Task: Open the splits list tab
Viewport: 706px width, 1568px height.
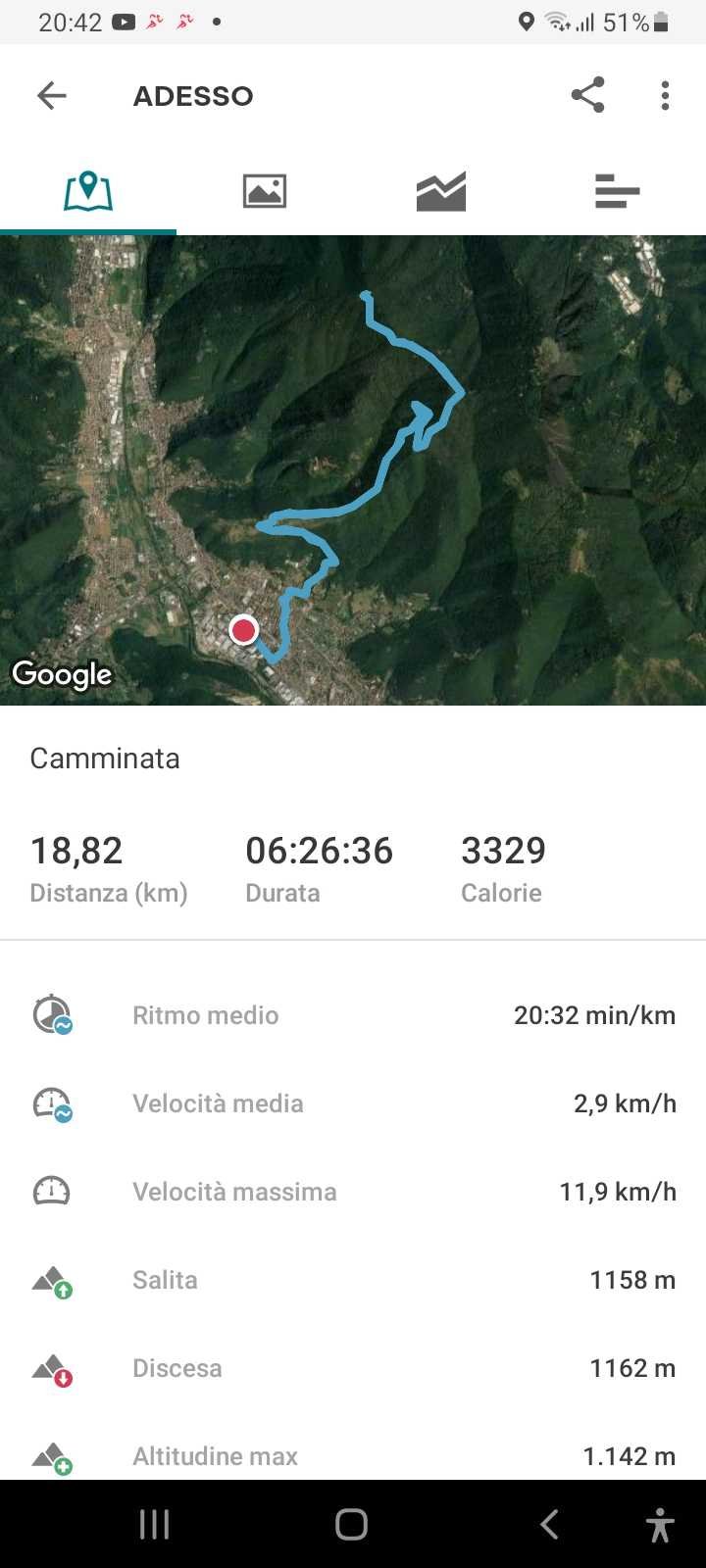Action: pyautogui.click(x=617, y=190)
